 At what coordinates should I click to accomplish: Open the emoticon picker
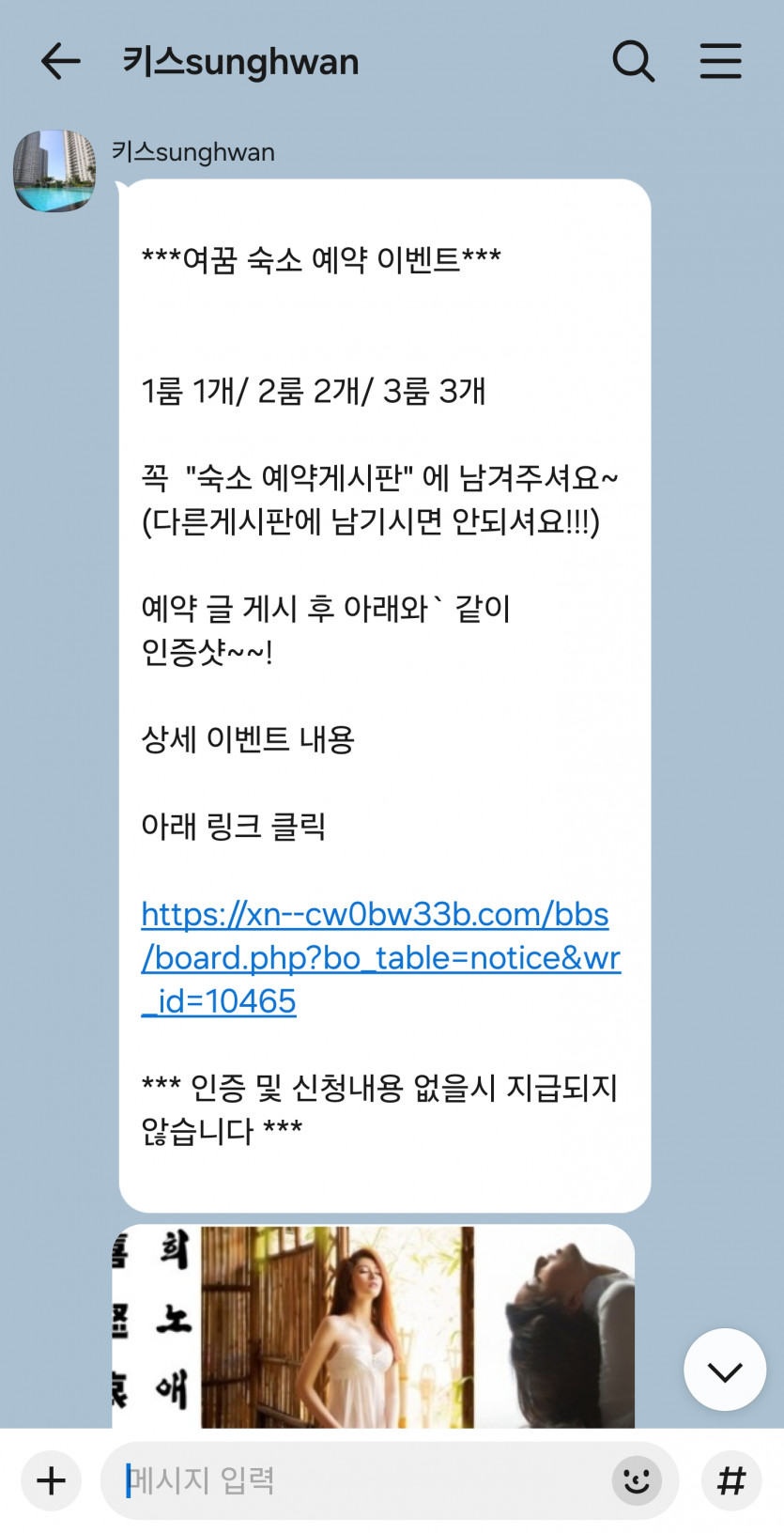[637, 1481]
